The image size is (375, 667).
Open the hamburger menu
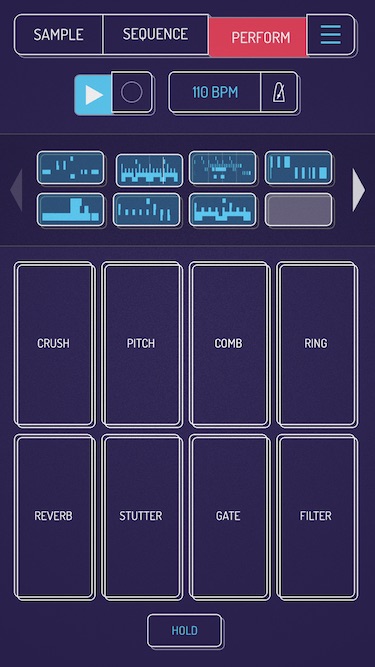pyautogui.click(x=331, y=35)
